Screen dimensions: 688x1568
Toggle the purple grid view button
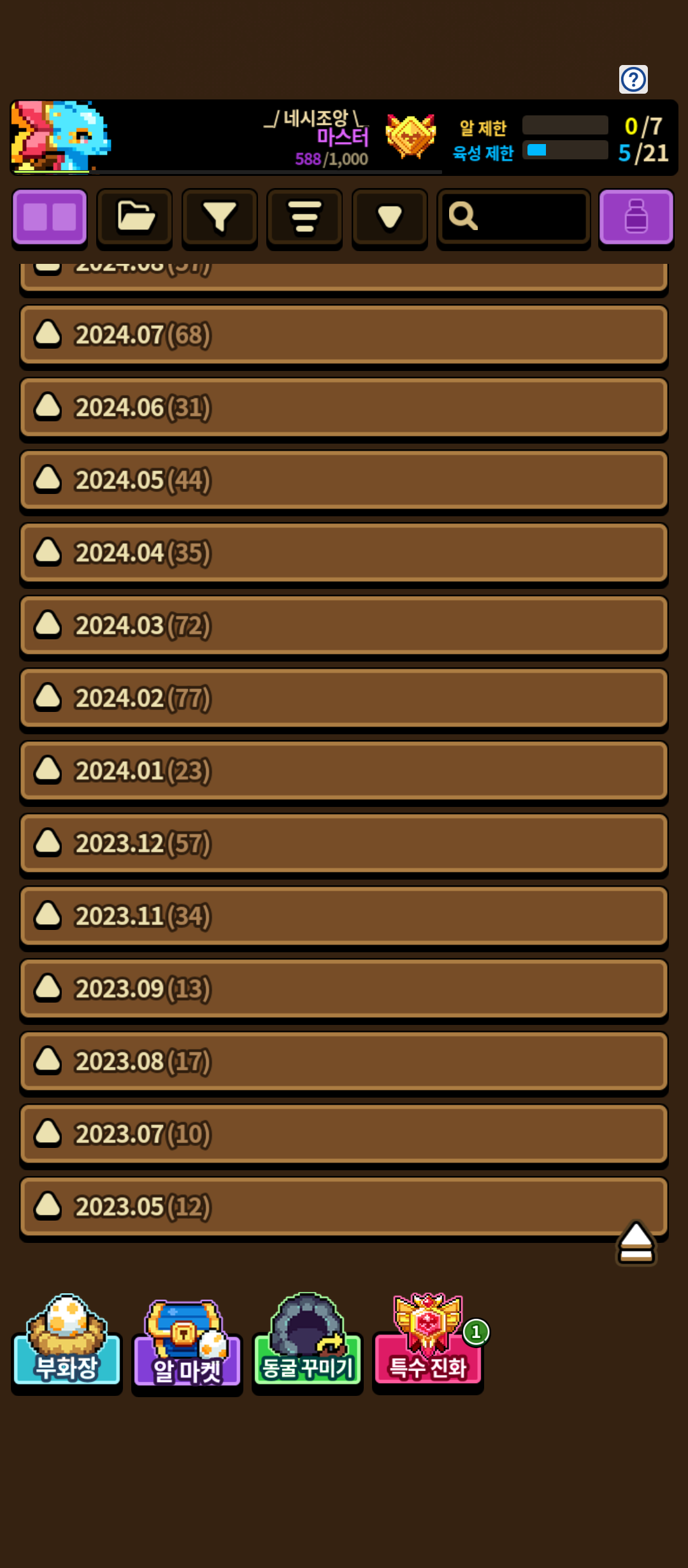pyautogui.click(x=50, y=217)
